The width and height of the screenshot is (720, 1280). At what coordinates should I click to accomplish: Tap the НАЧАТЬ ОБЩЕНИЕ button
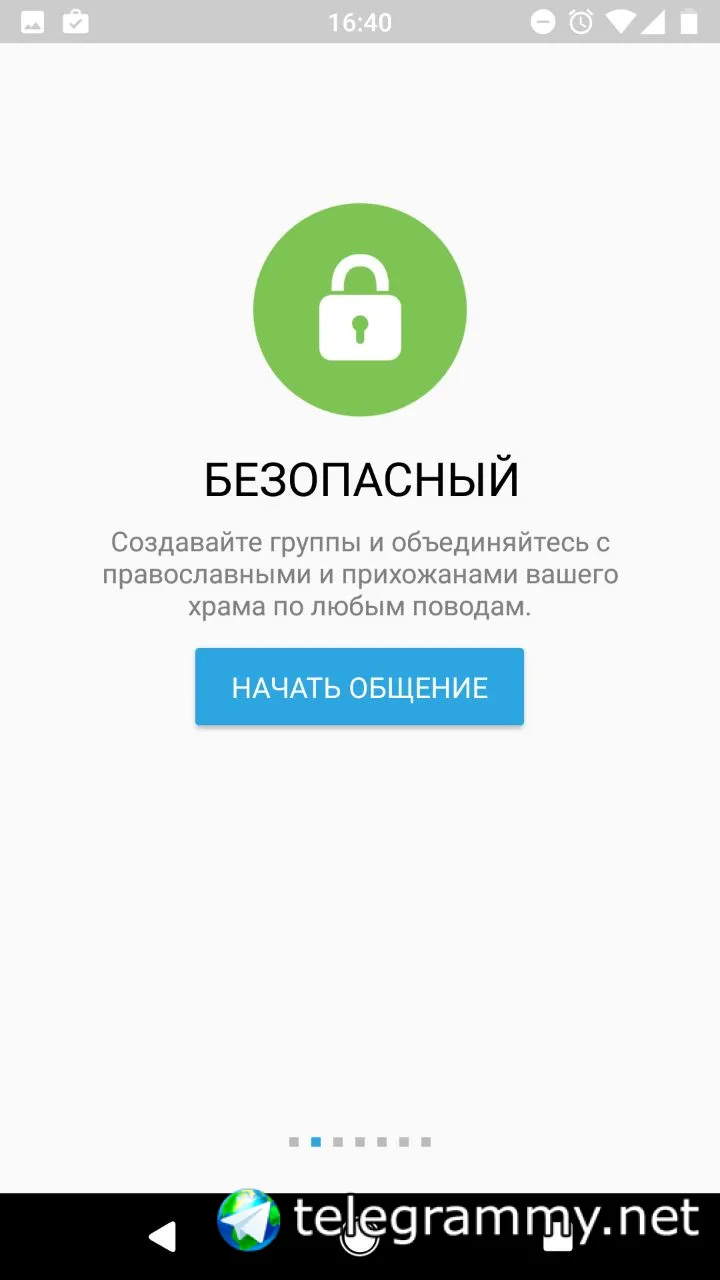coord(359,687)
